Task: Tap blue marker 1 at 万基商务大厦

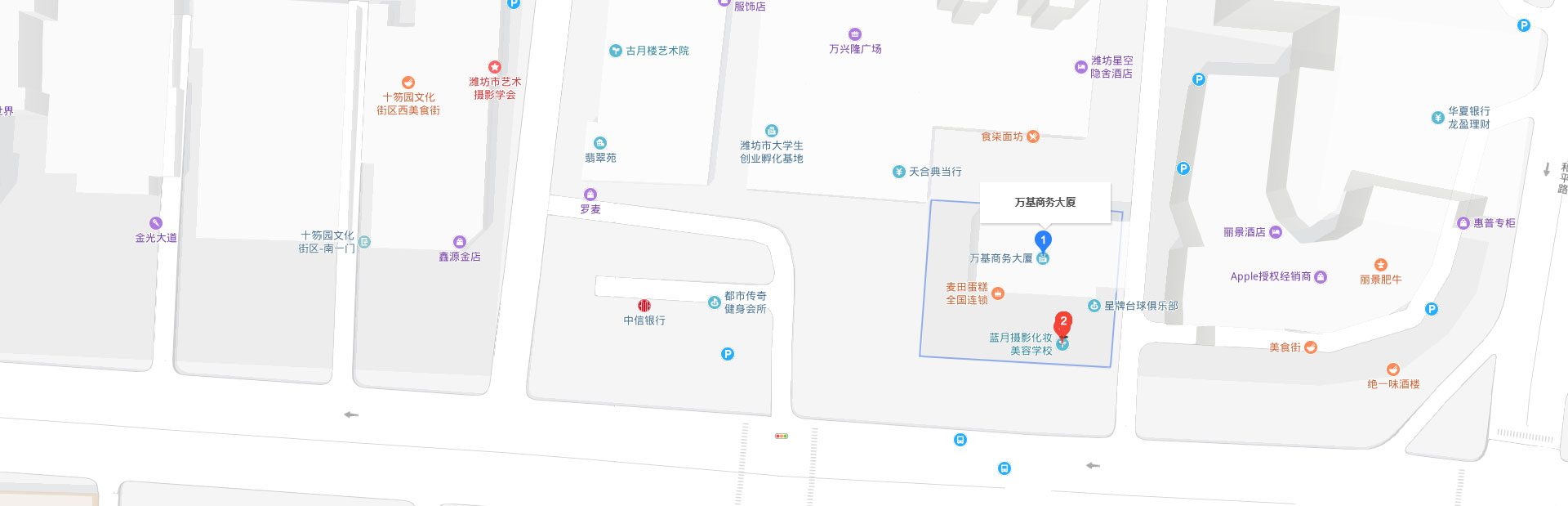Action: click(x=1043, y=240)
